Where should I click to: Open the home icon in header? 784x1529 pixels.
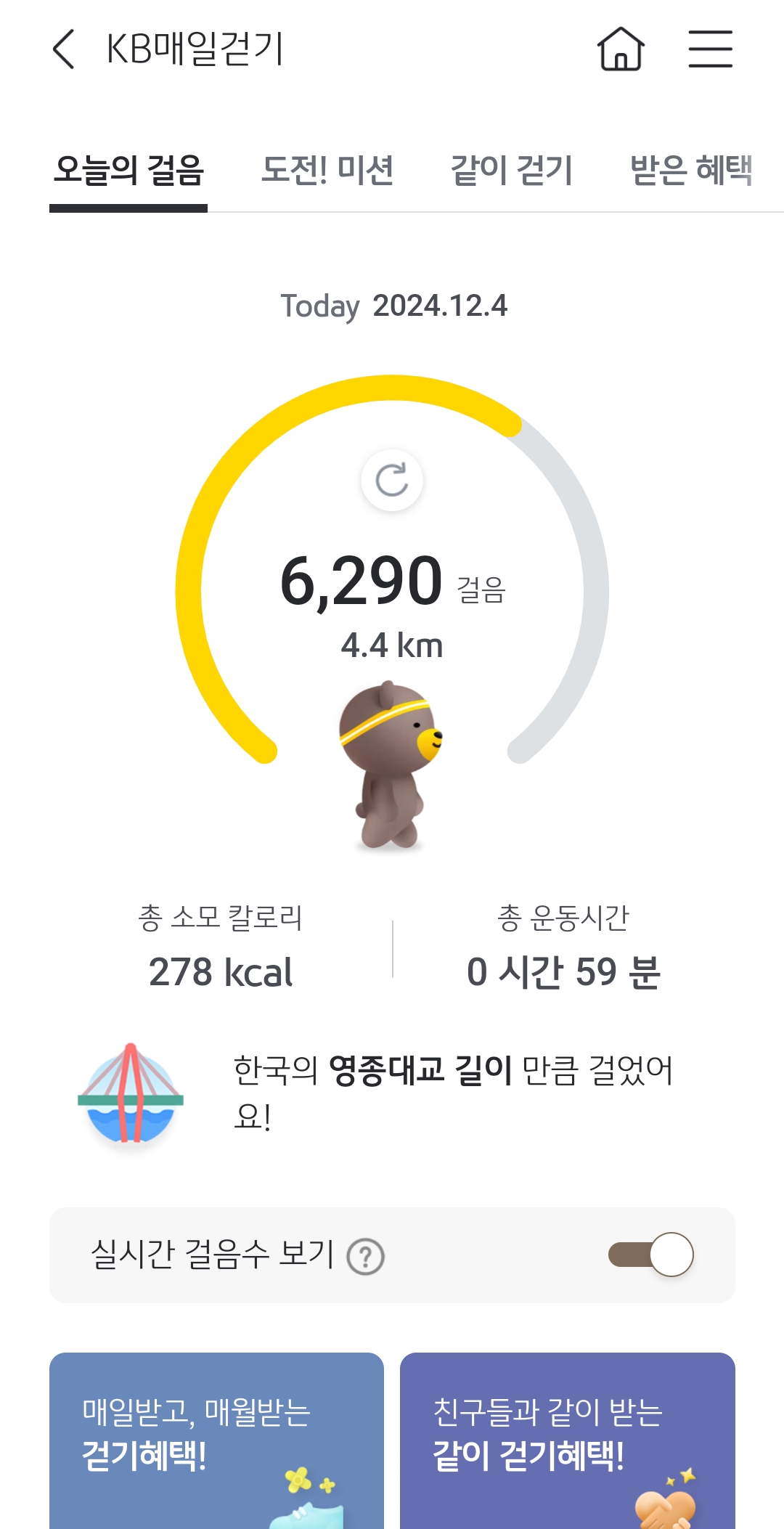(x=621, y=49)
